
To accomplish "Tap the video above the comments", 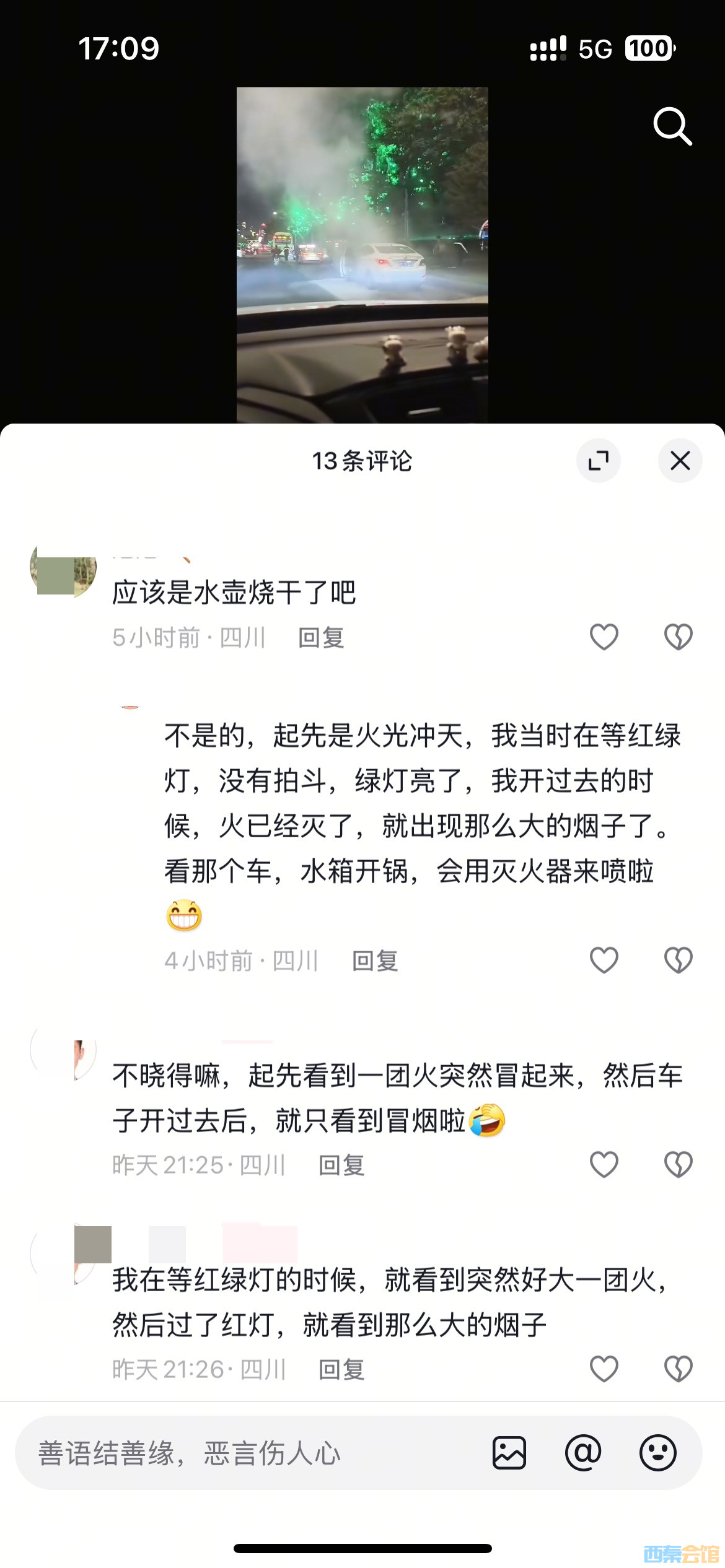I will tap(362, 254).
